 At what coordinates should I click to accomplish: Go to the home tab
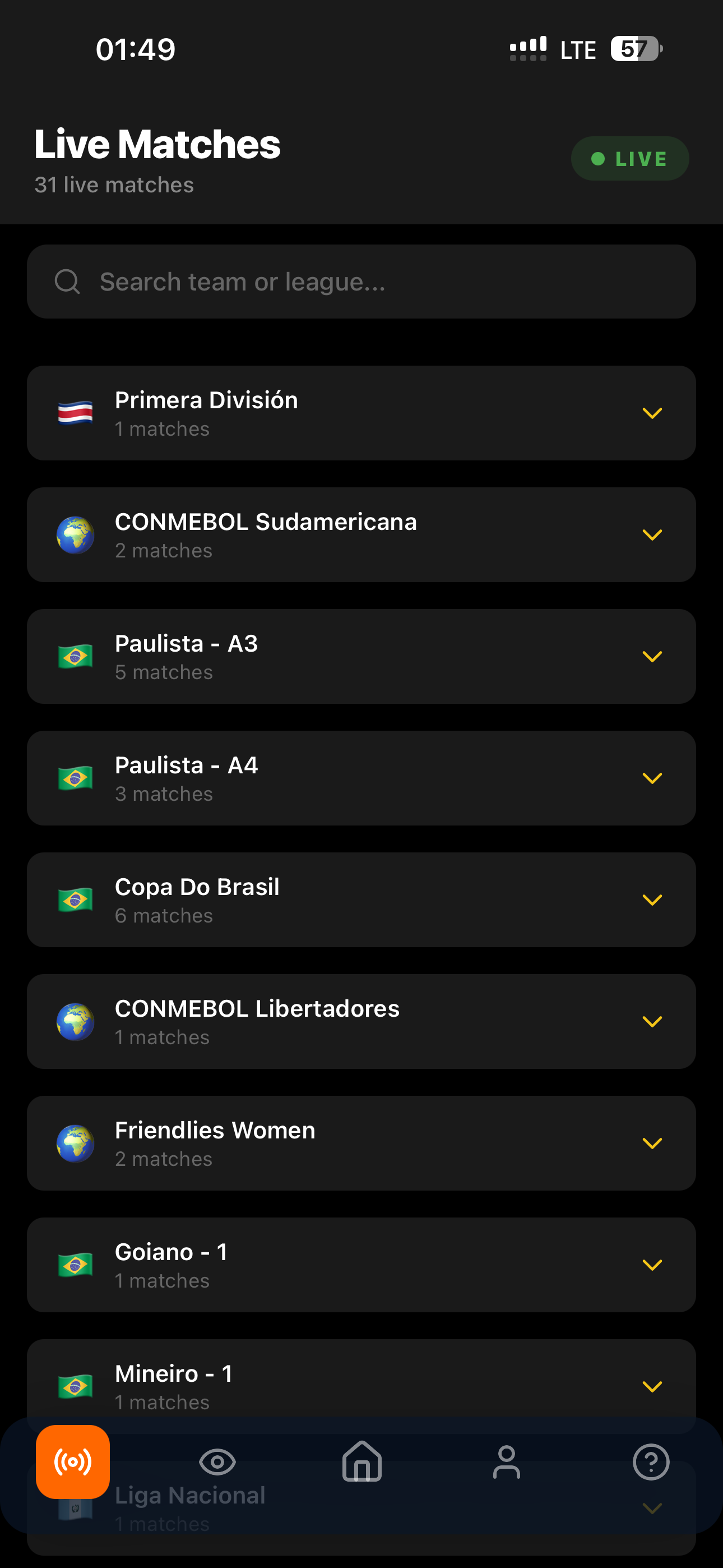coord(362,1462)
